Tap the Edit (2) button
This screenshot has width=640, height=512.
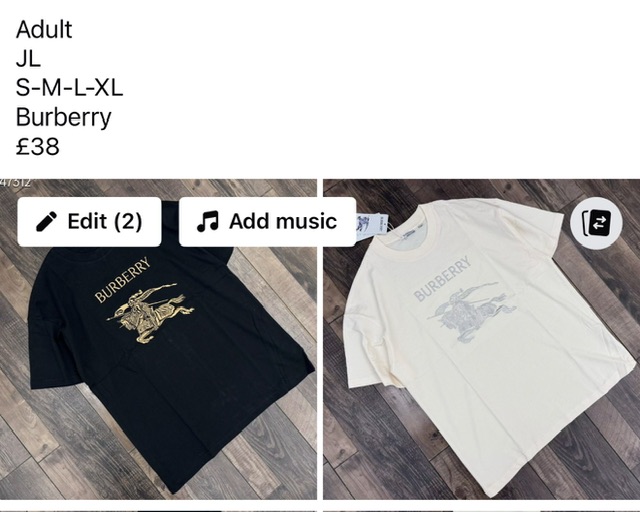click(x=89, y=222)
